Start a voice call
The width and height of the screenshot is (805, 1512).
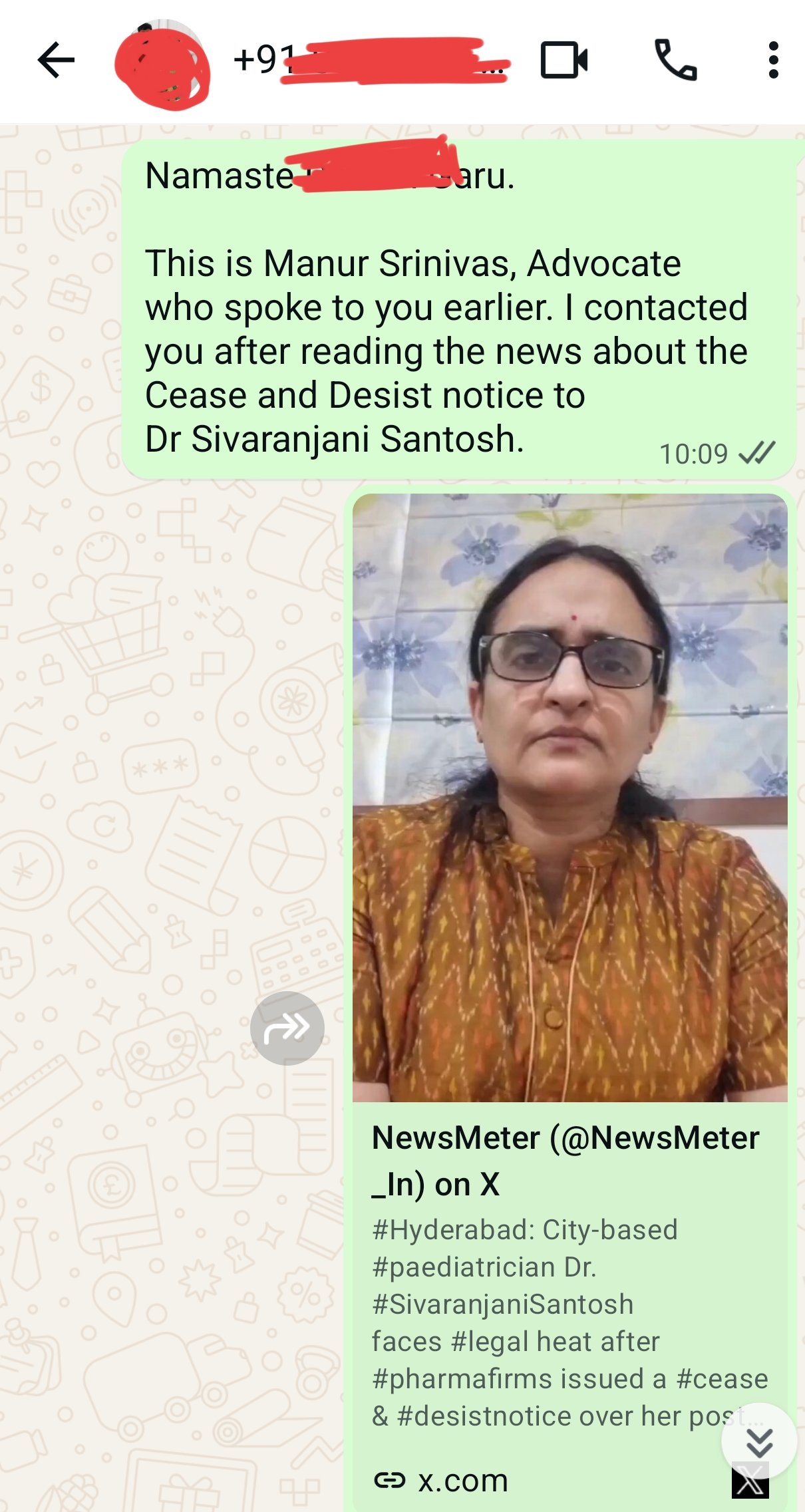(675, 61)
